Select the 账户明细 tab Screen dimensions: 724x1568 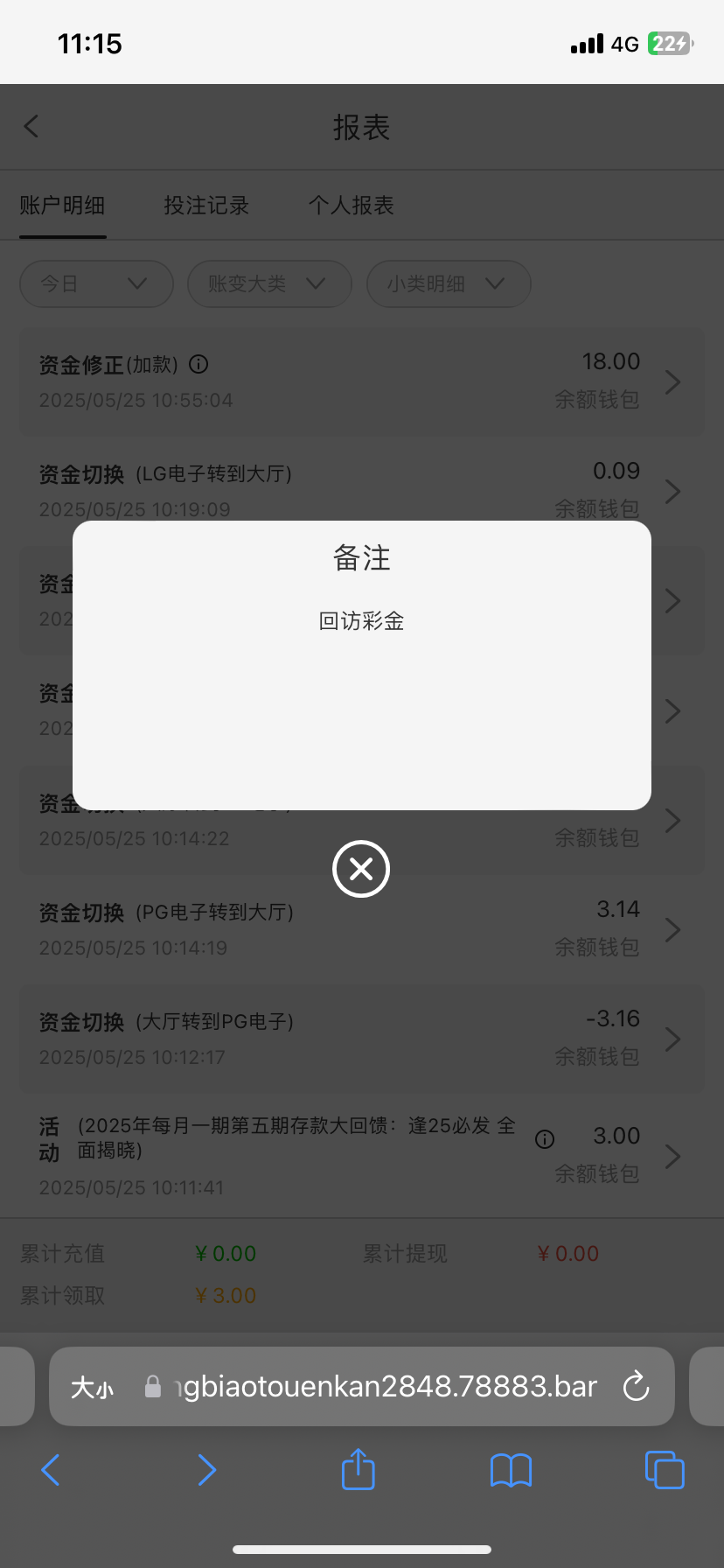coord(63,206)
